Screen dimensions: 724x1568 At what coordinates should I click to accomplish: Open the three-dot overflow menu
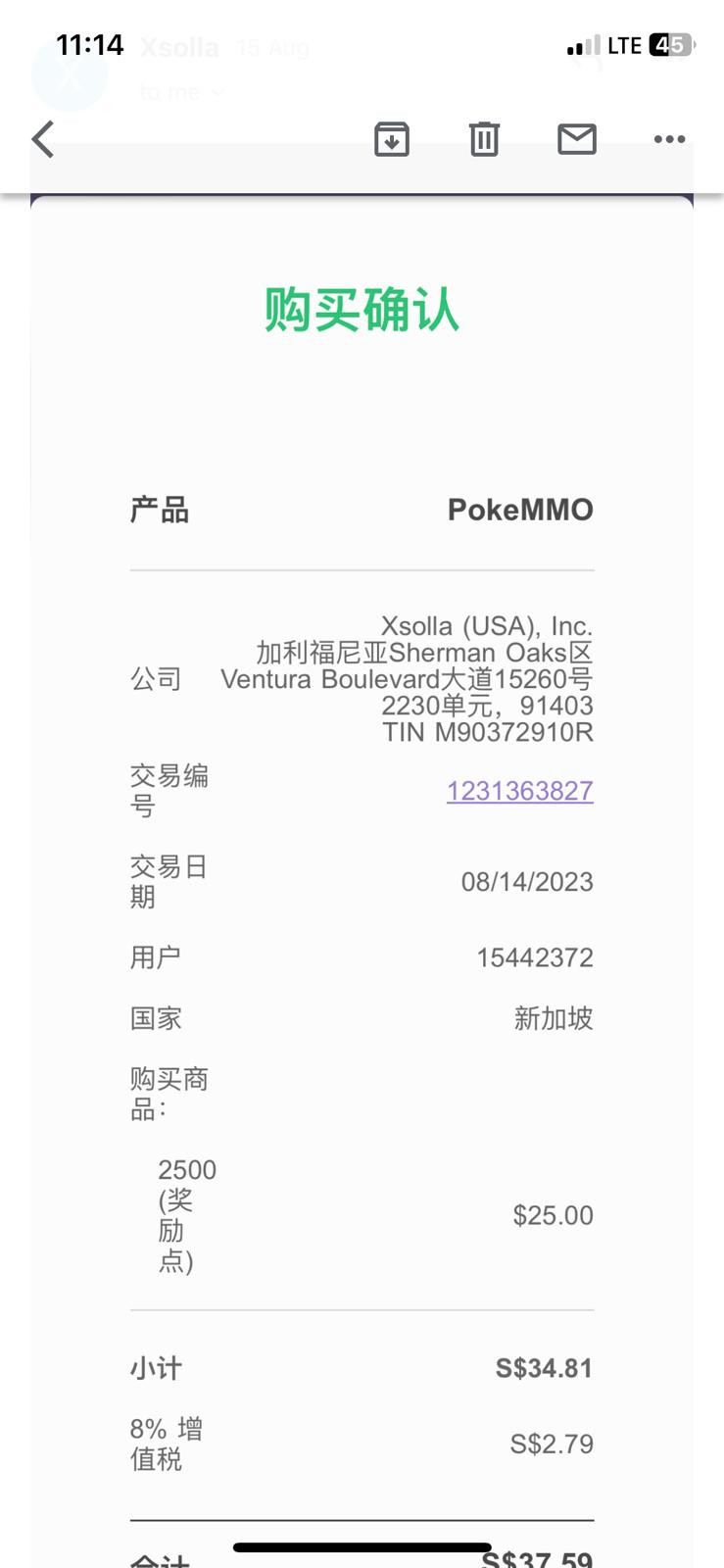tap(670, 139)
